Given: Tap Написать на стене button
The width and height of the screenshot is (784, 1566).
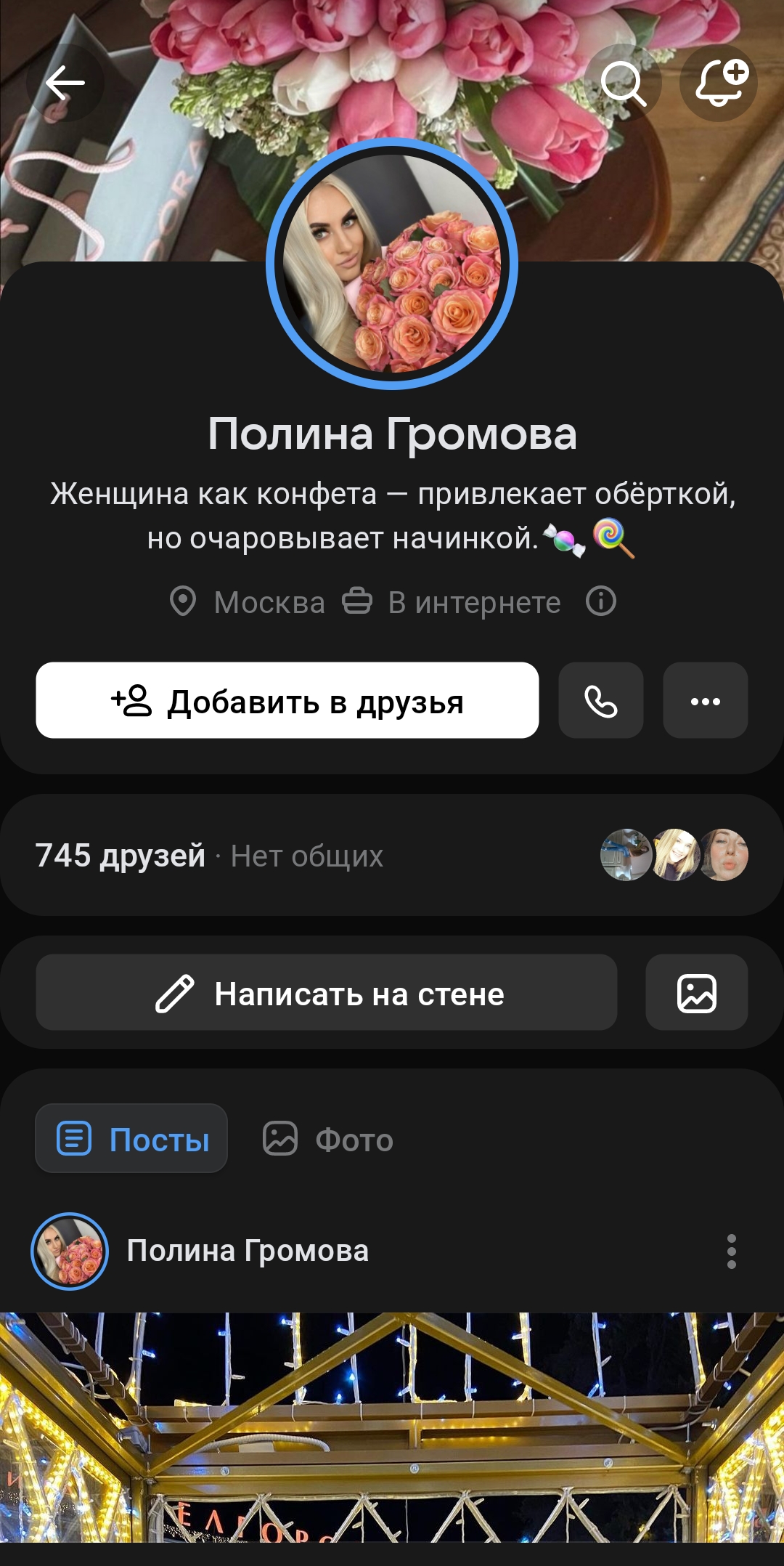Looking at the screenshot, I should (325, 993).
